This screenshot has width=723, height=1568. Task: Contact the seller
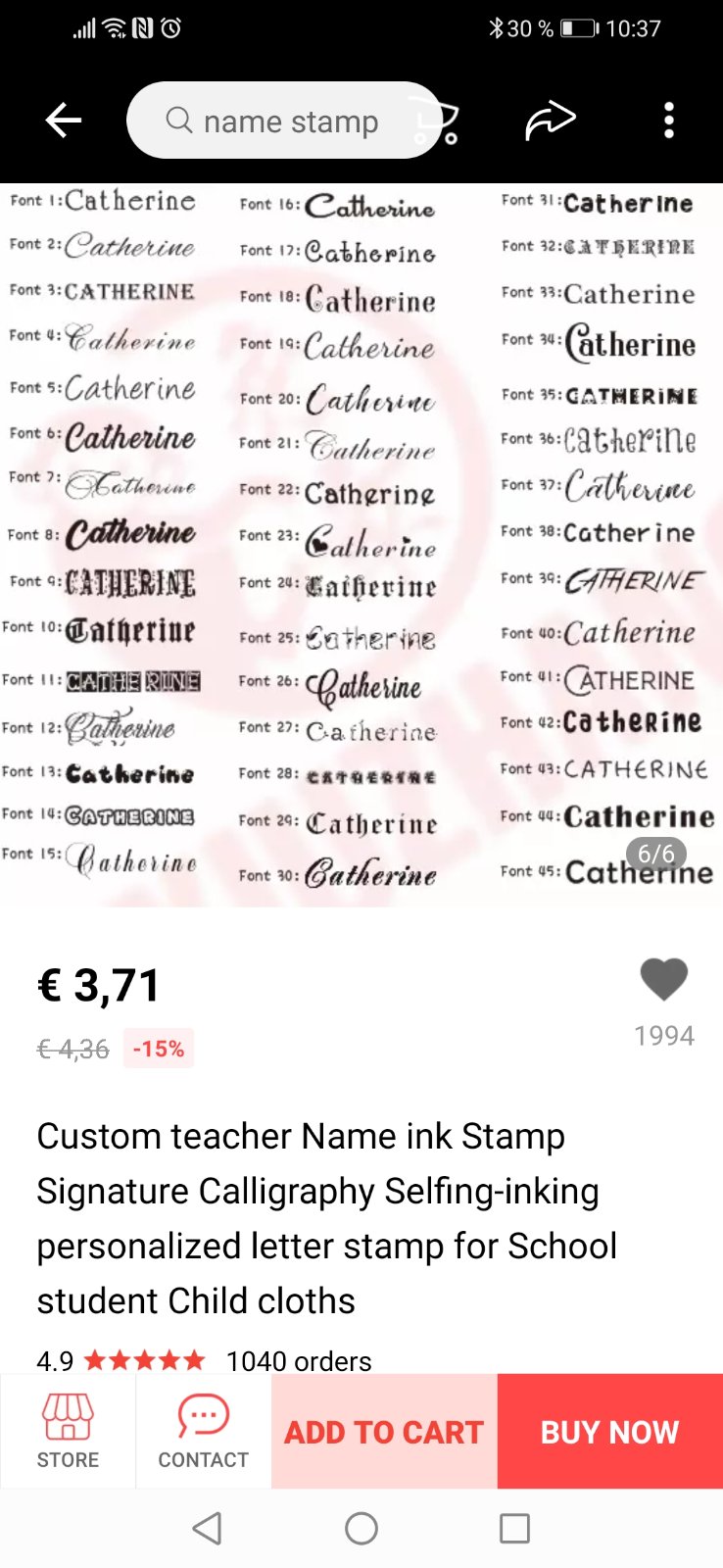pyautogui.click(x=204, y=1431)
